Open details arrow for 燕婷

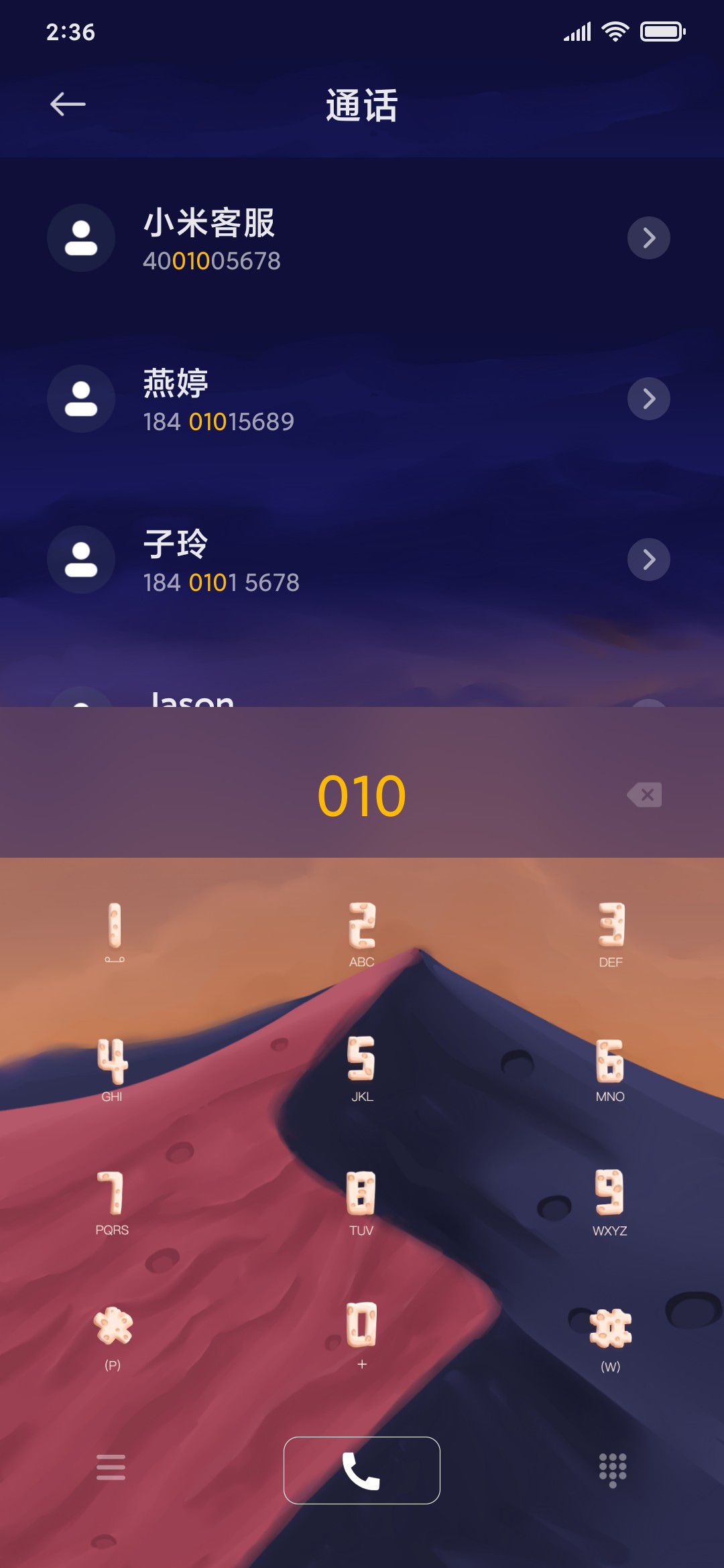point(648,399)
